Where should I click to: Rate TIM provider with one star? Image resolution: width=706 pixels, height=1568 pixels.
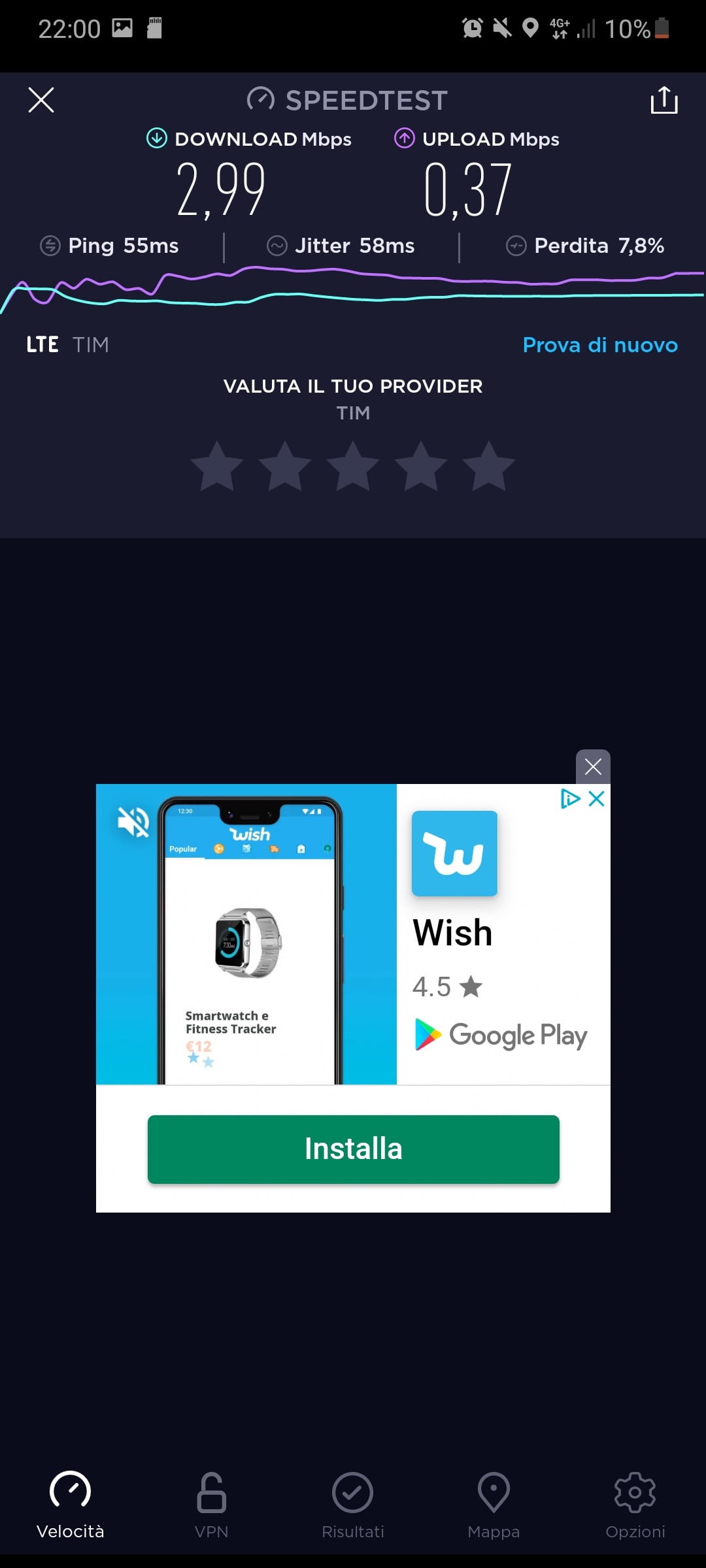(217, 466)
